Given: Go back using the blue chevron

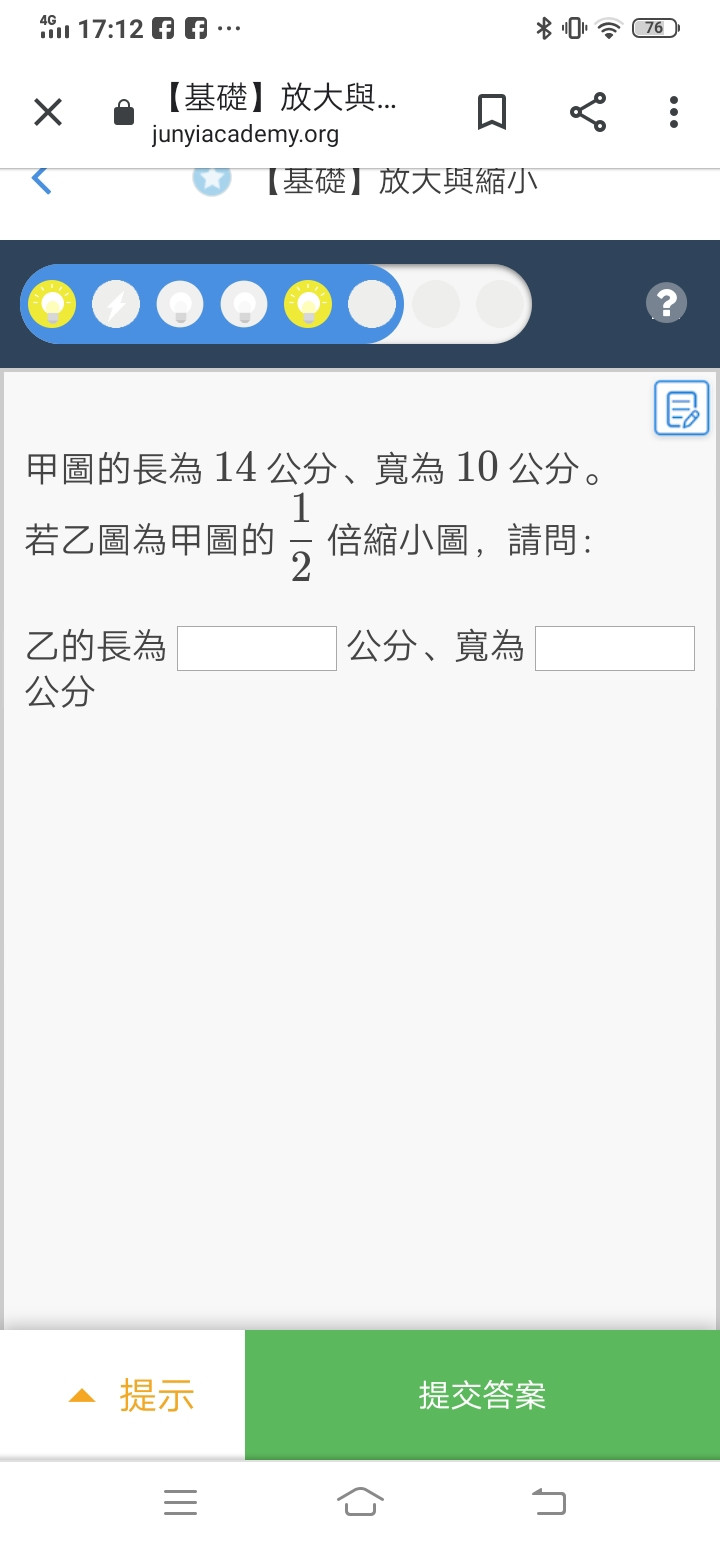Looking at the screenshot, I should (41, 180).
